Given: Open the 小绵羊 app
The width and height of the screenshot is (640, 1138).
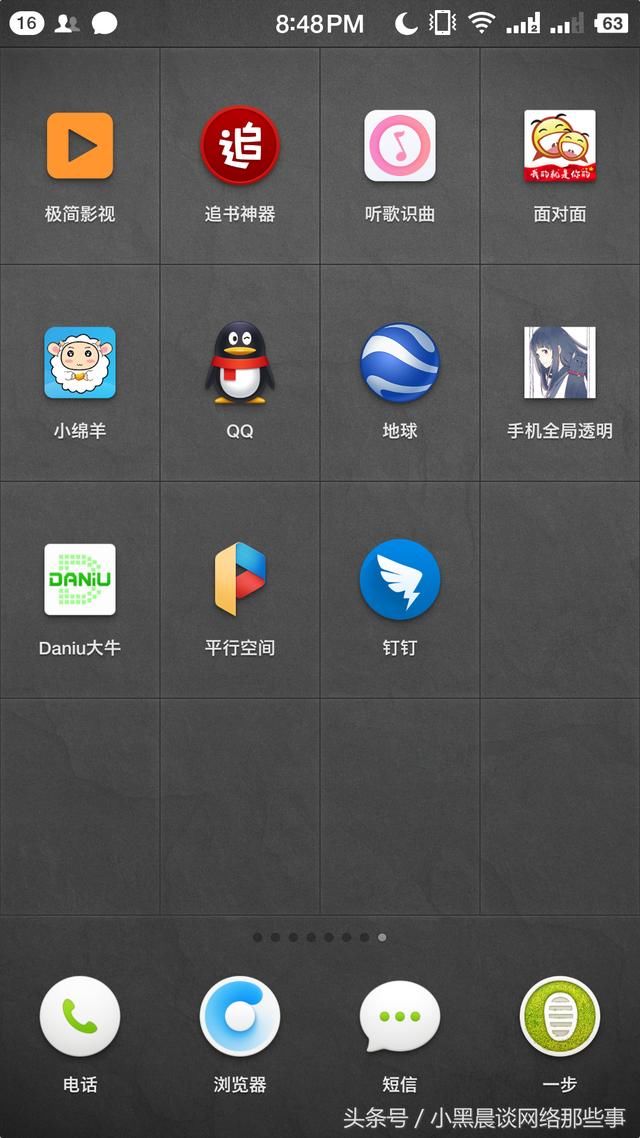Looking at the screenshot, I should (x=80, y=363).
